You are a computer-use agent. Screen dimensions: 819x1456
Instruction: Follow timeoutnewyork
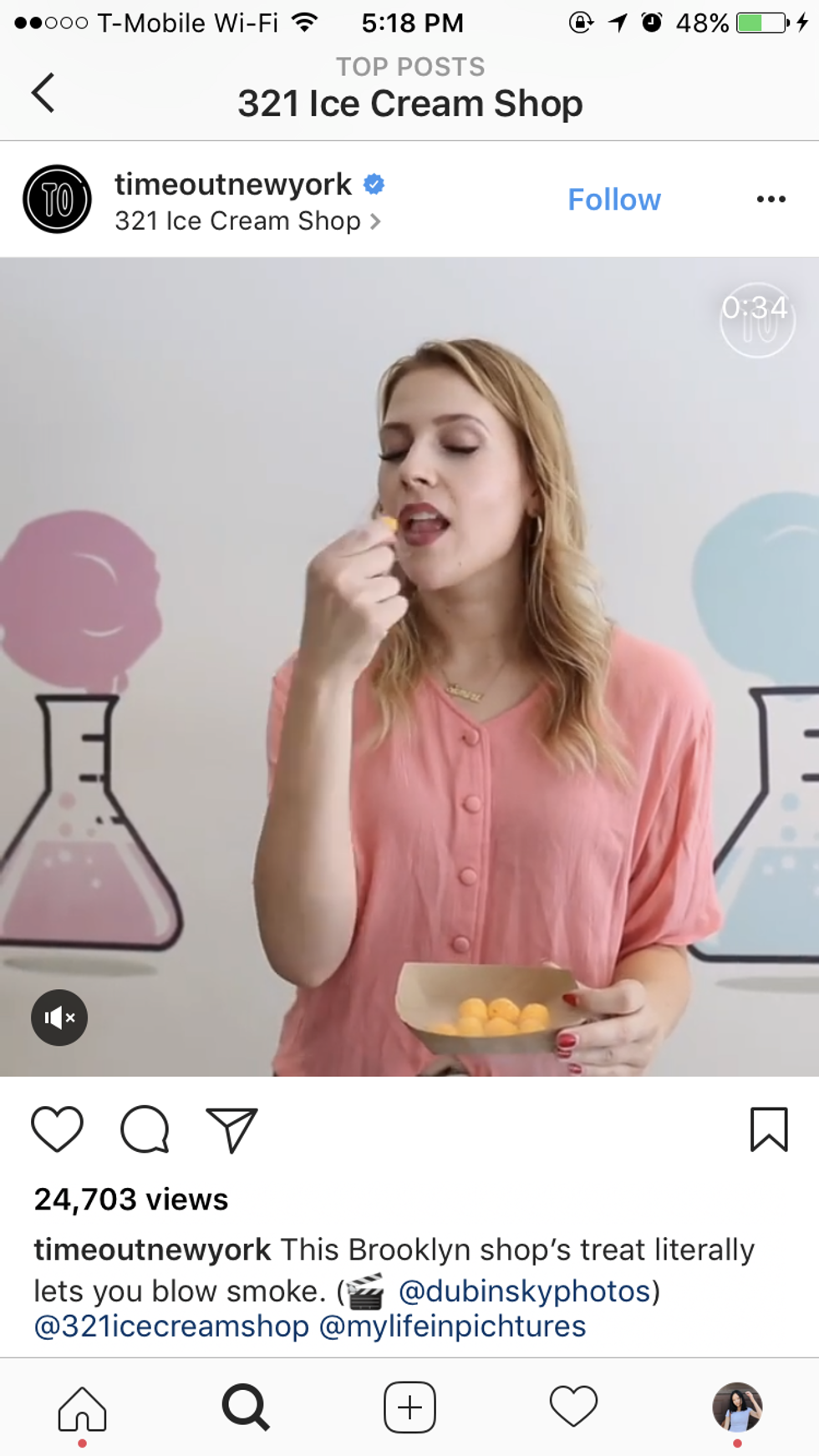coord(614,200)
